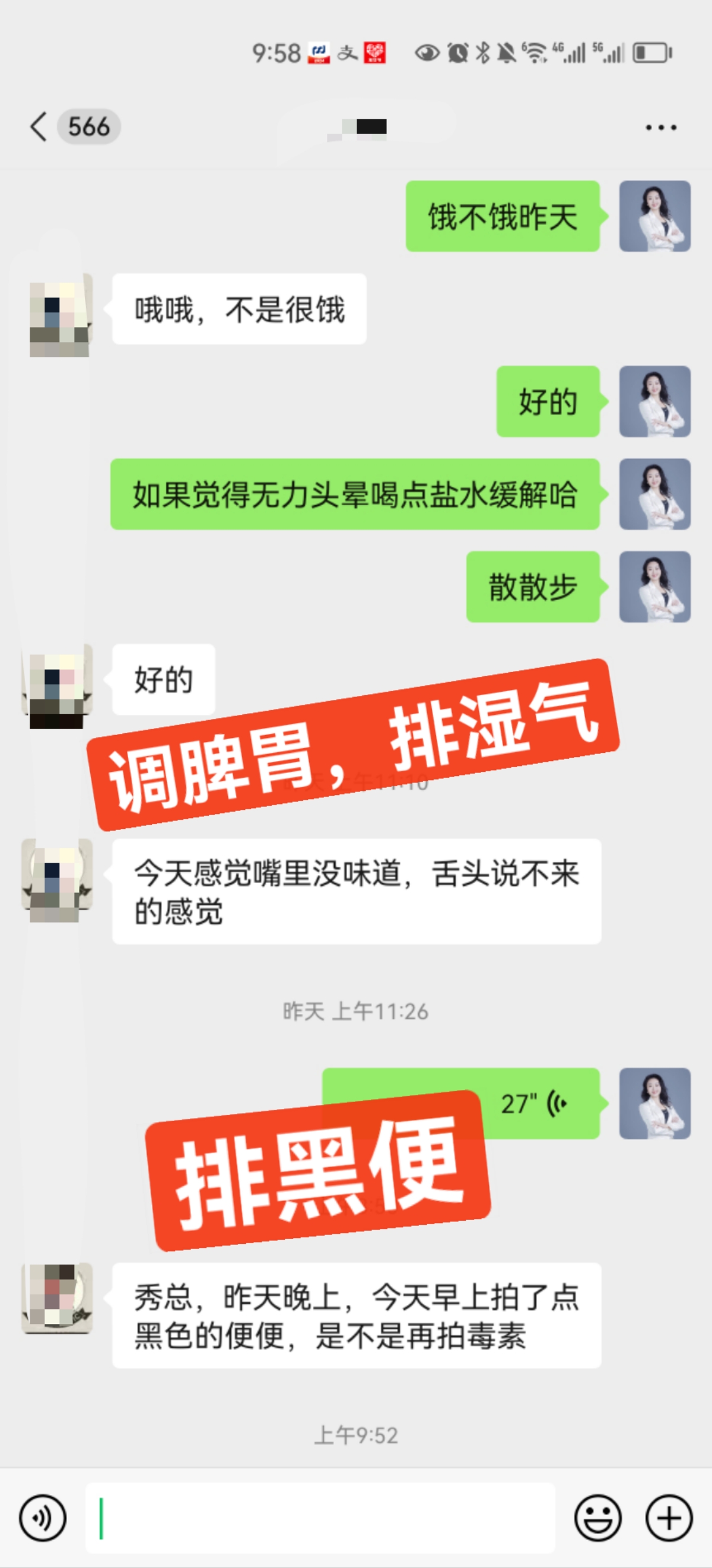This screenshot has width=712, height=1568.
Task: Go back to the chat list
Action: (39, 127)
